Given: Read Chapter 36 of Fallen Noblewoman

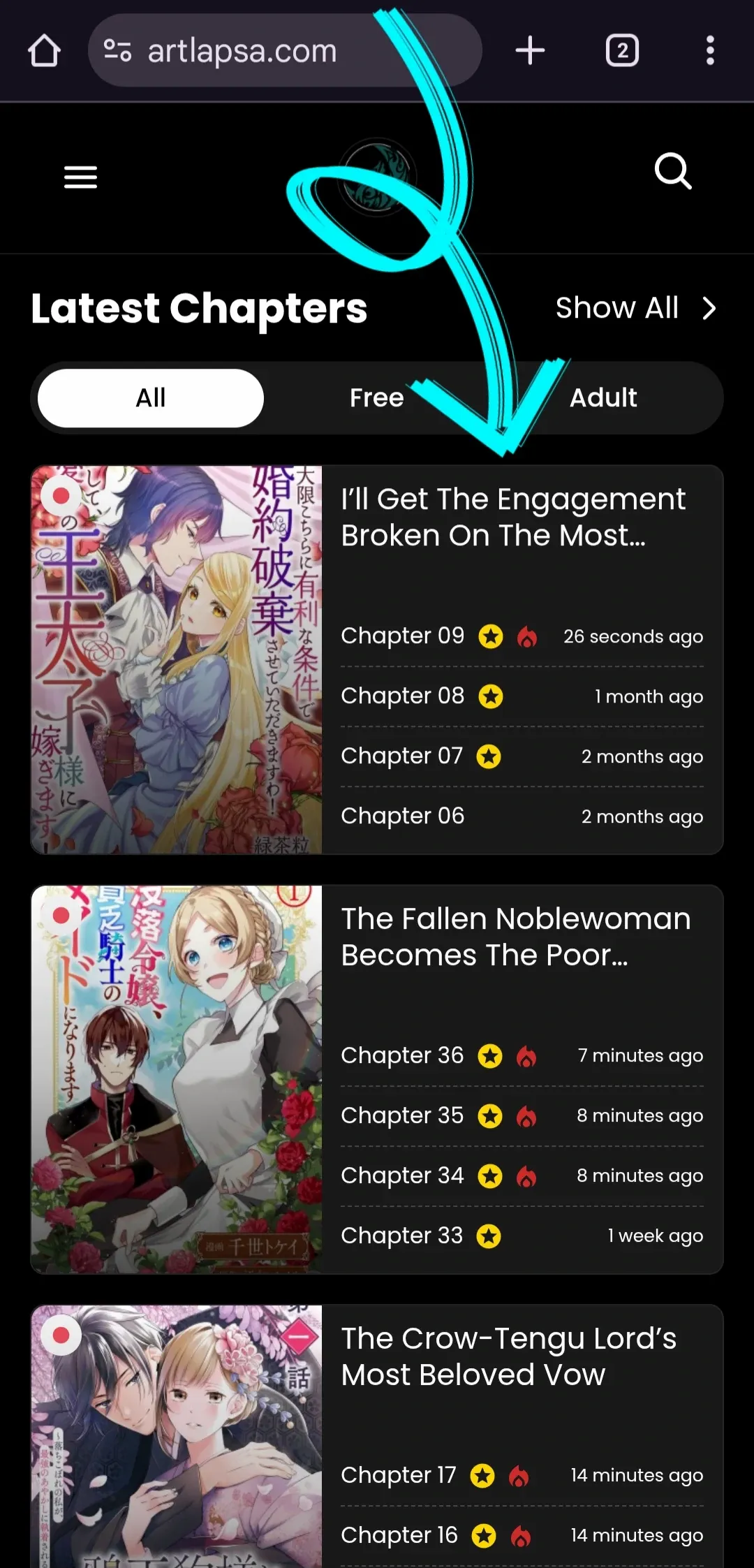Looking at the screenshot, I should point(402,1055).
